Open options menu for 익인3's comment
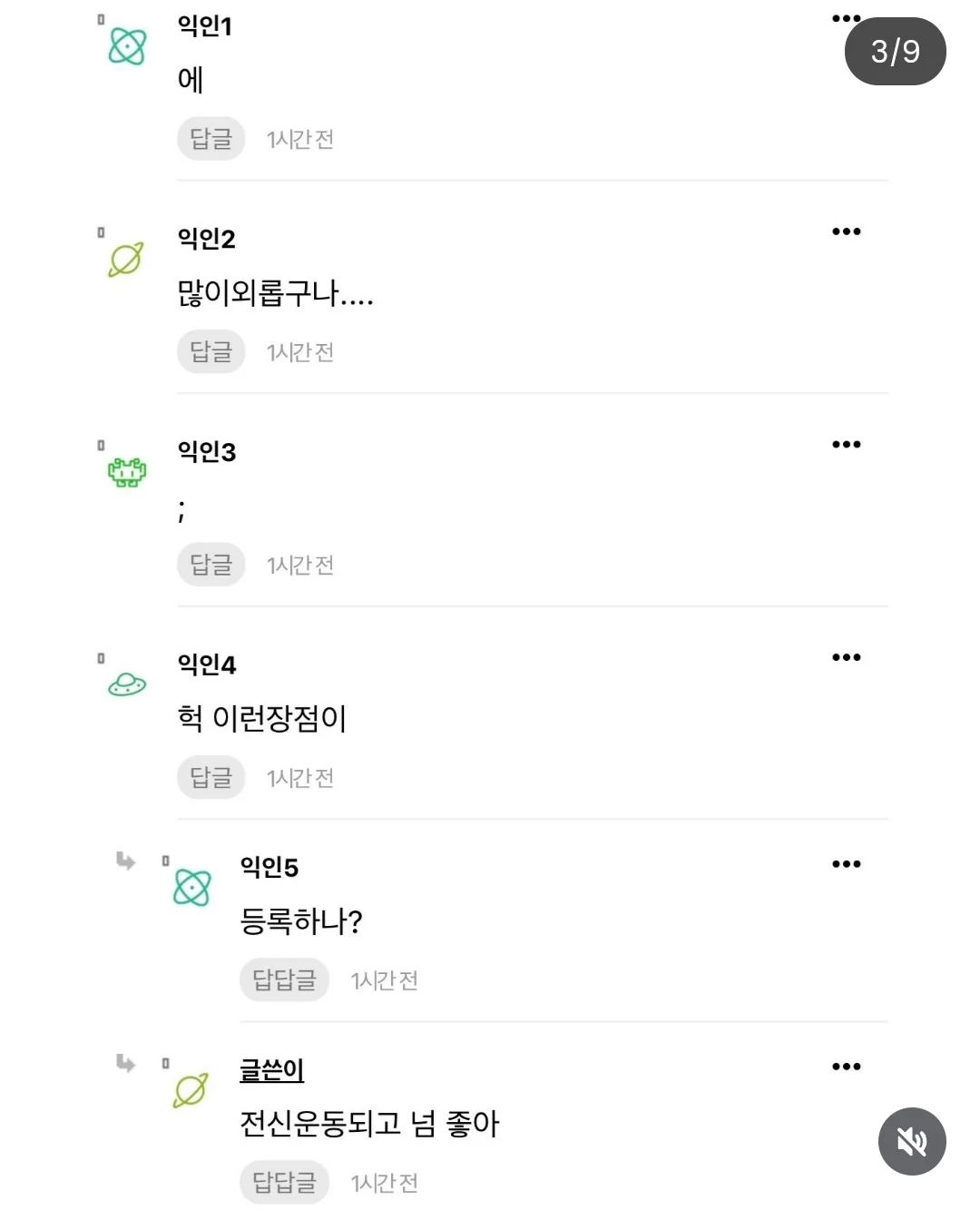Screen dimensions: 980x1220 pyautogui.click(x=846, y=443)
